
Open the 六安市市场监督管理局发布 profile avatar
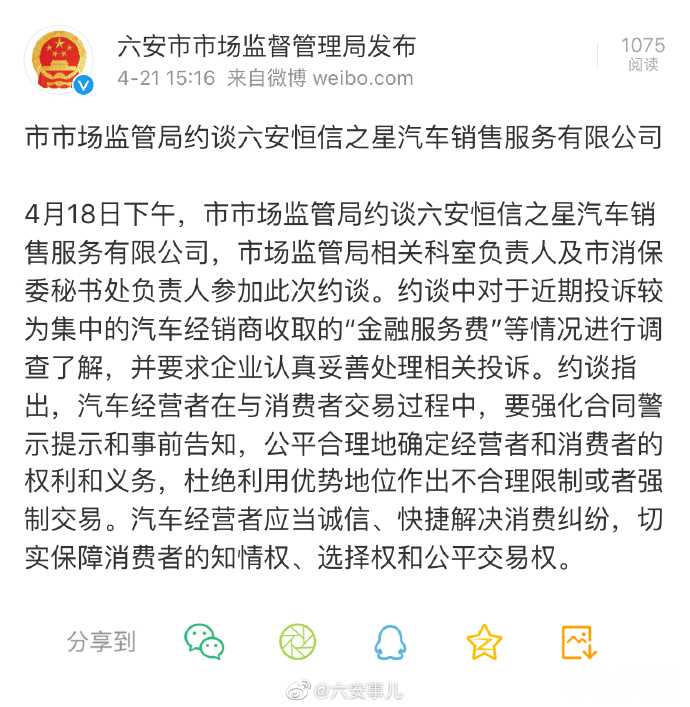point(58,59)
